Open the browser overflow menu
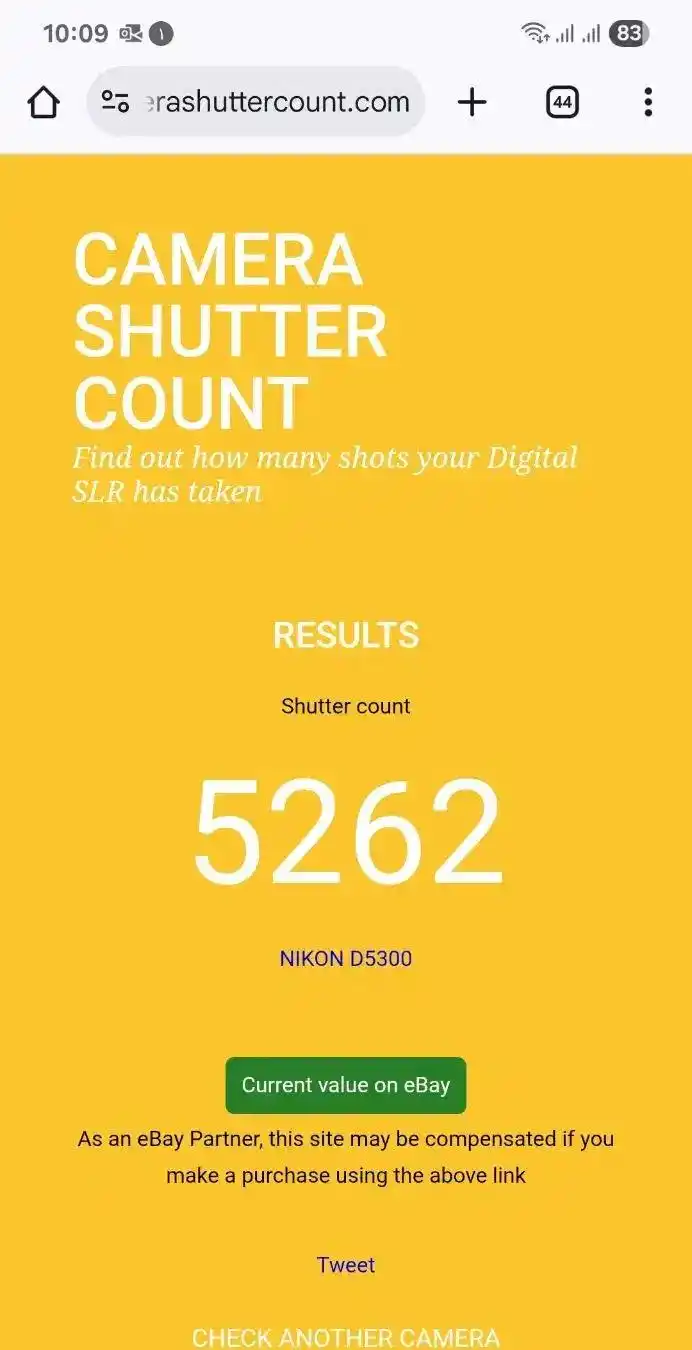This screenshot has width=692, height=1350. coord(648,102)
